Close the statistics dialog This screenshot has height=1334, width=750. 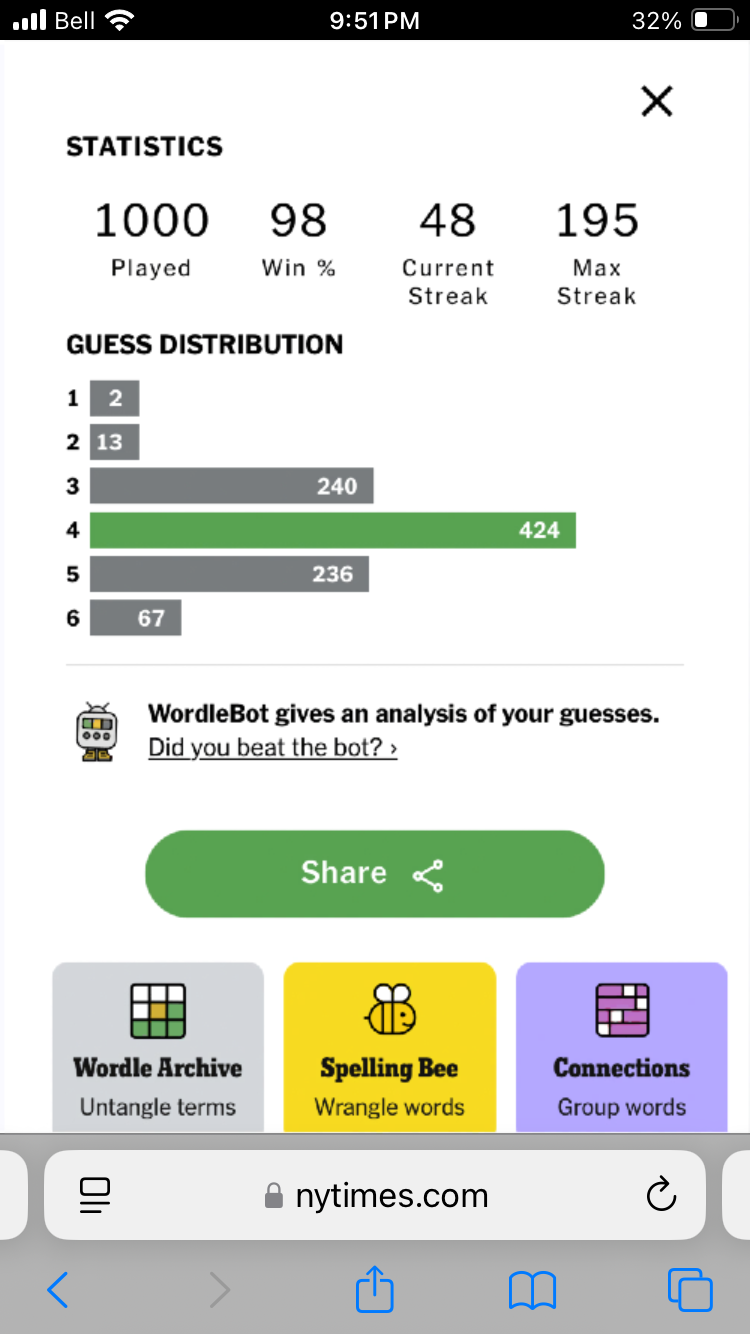click(x=656, y=101)
